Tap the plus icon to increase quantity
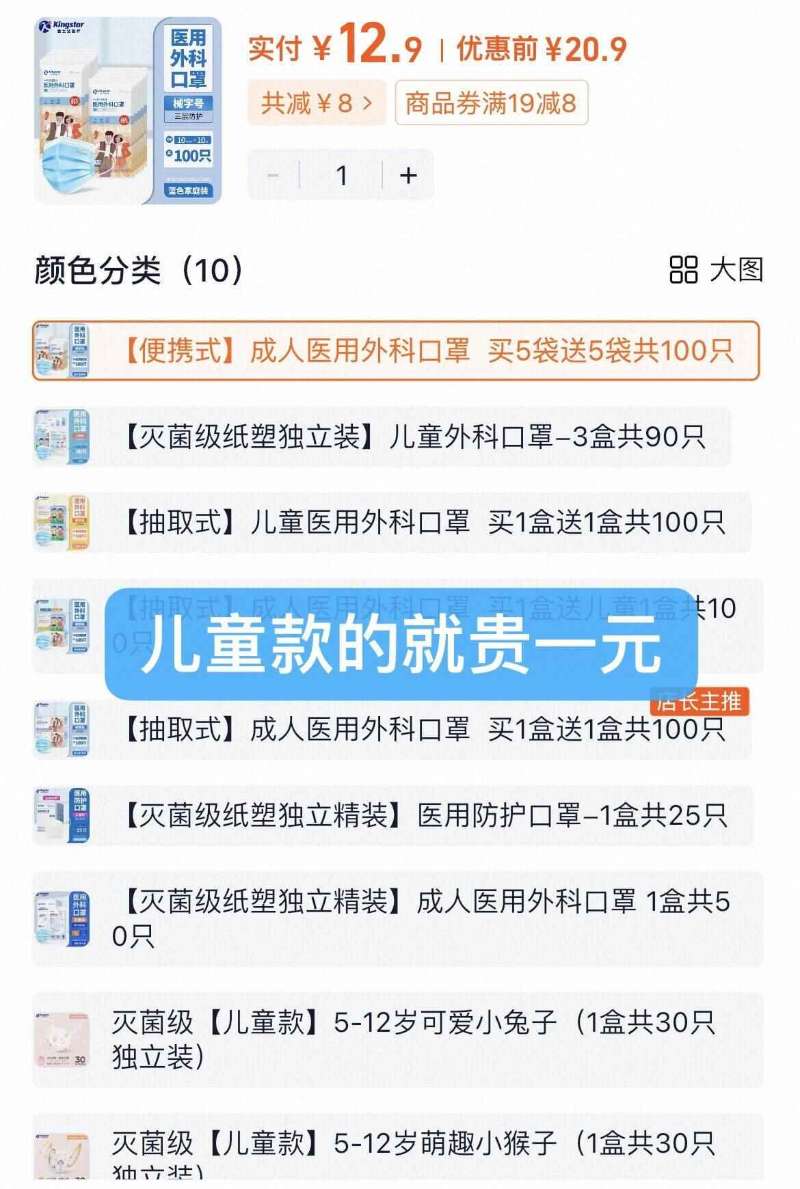Viewport: 800px width, 1189px height. tap(406, 173)
